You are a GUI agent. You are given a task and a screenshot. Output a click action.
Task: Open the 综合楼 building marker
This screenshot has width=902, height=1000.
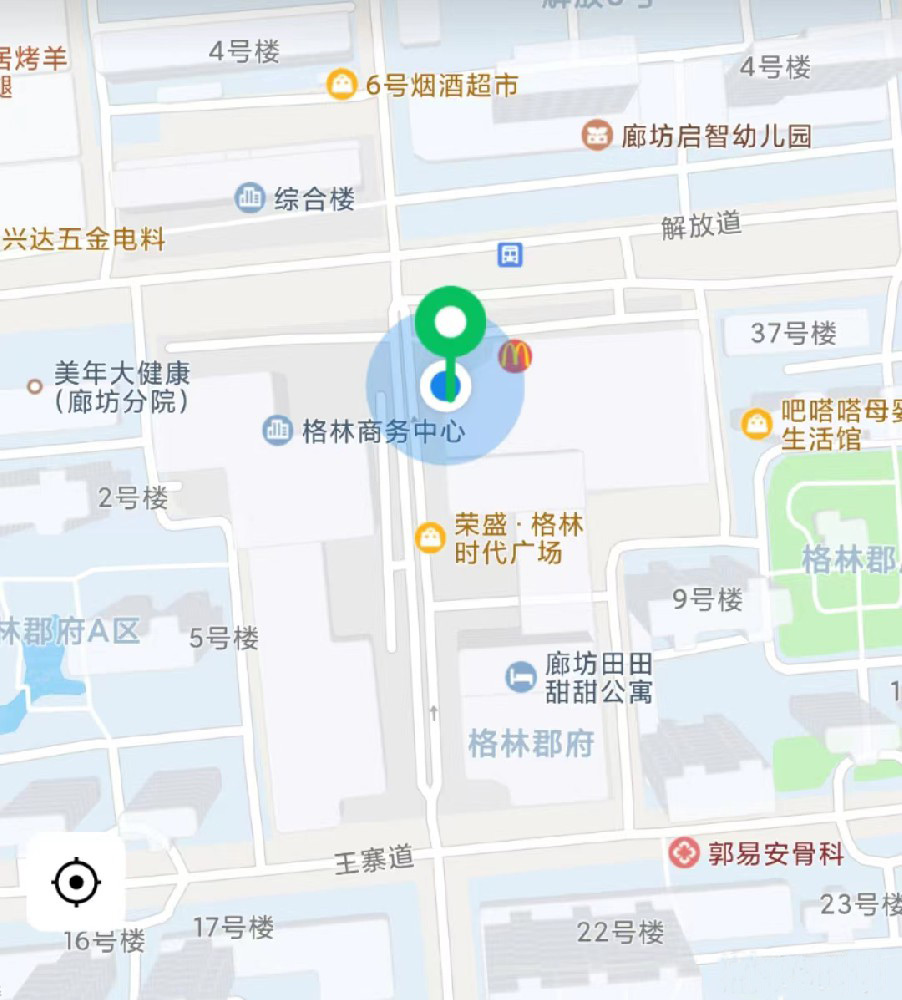coord(249,198)
